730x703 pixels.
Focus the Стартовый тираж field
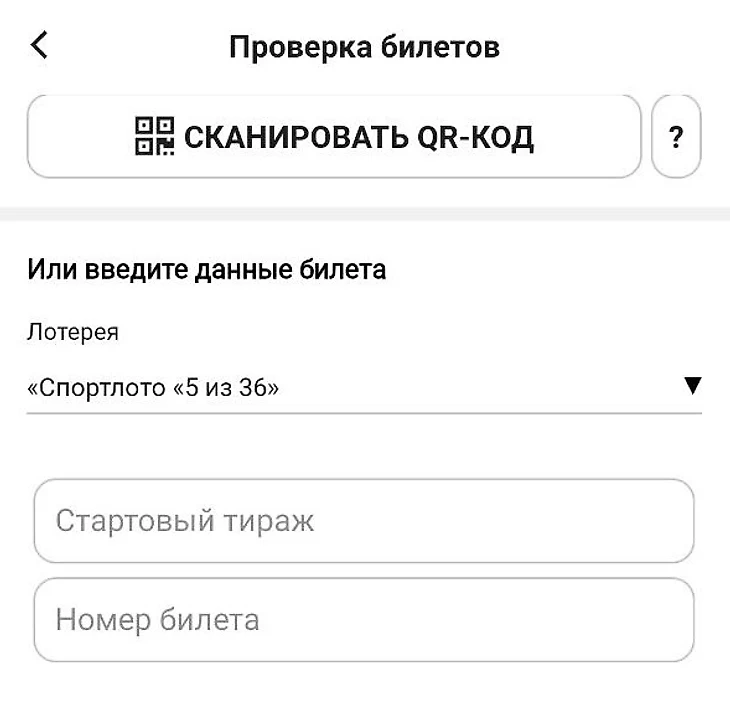[x=364, y=521]
